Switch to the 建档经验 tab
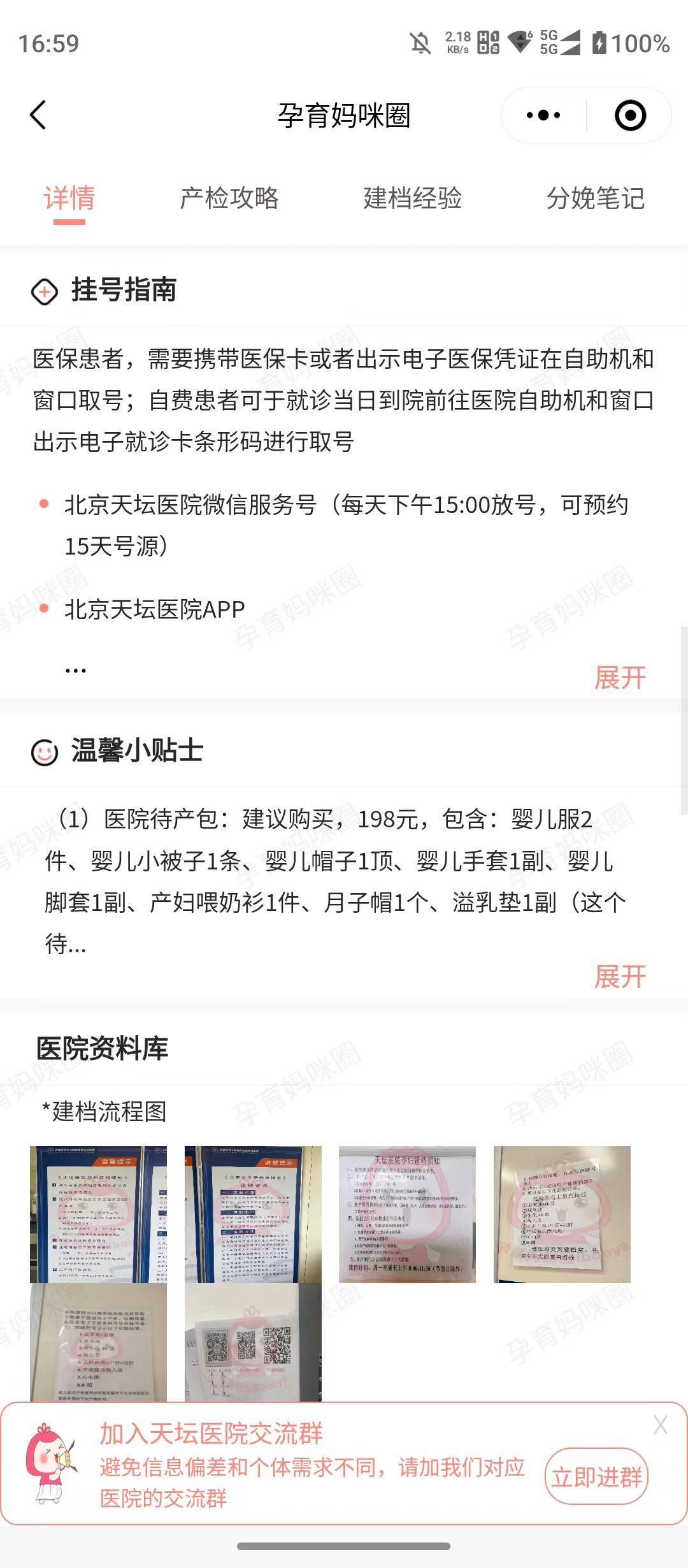This screenshot has width=688, height=1568. click(x=412, y=198)
